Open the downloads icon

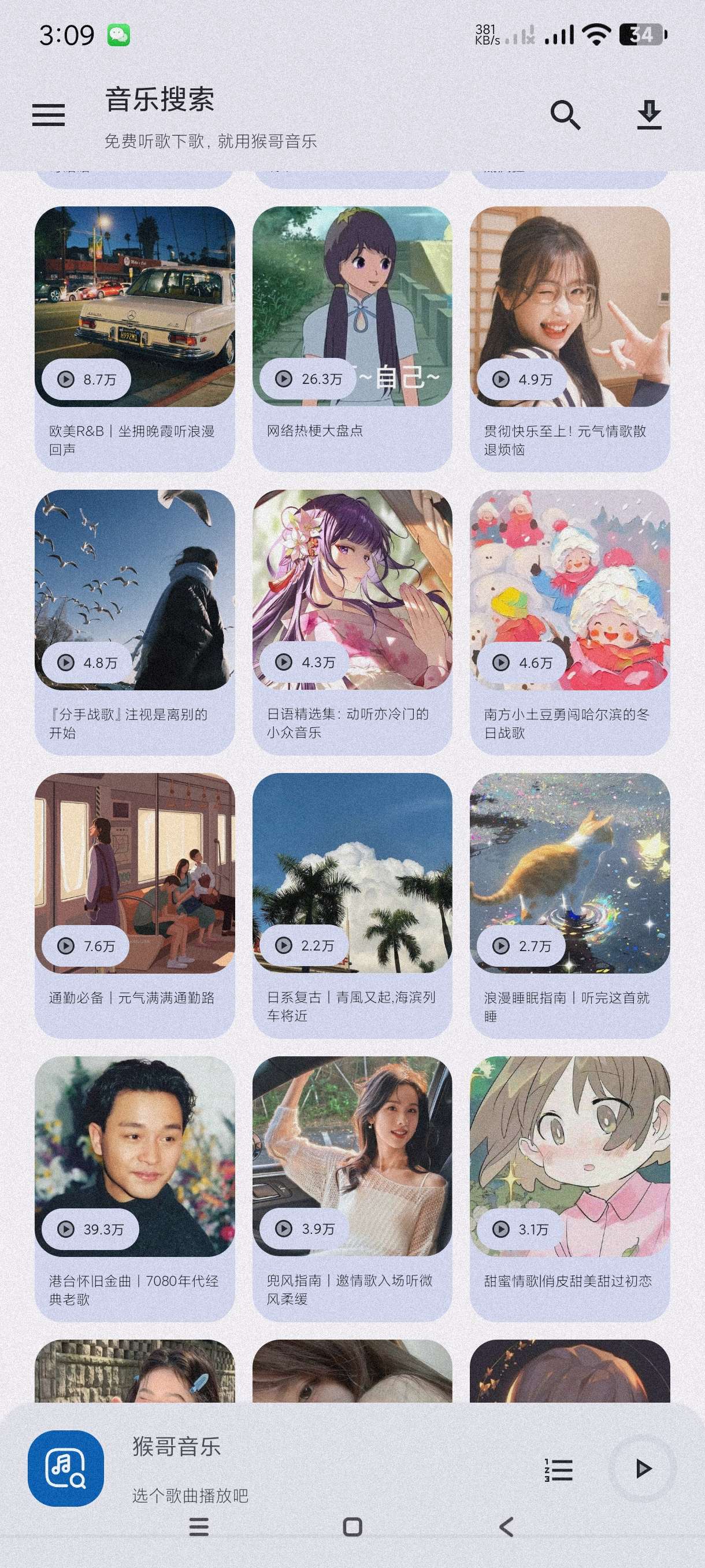click(x=649, y=114)
